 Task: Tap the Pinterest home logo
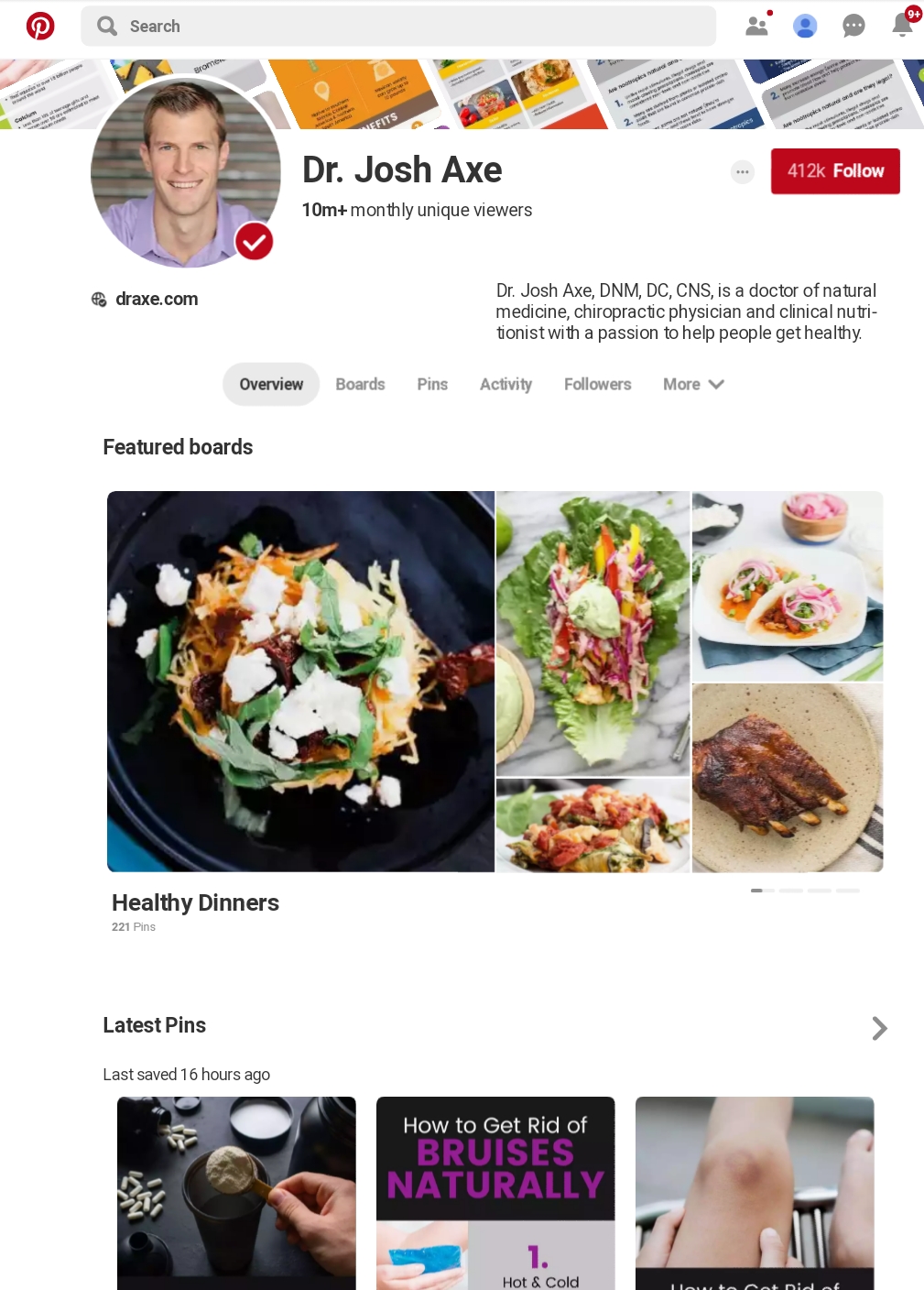coord(39,26)
